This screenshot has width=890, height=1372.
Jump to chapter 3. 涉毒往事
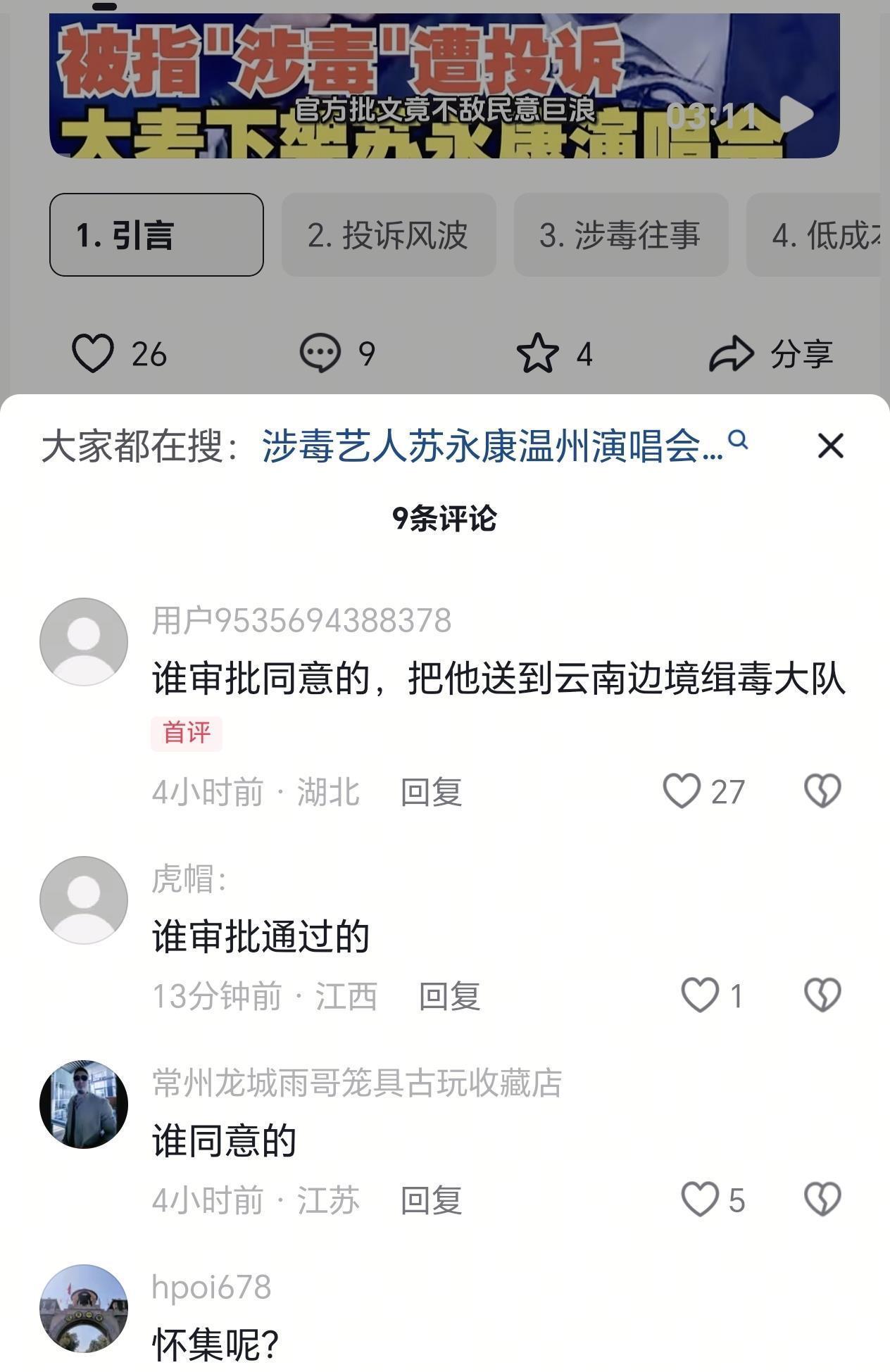point(620,235)
